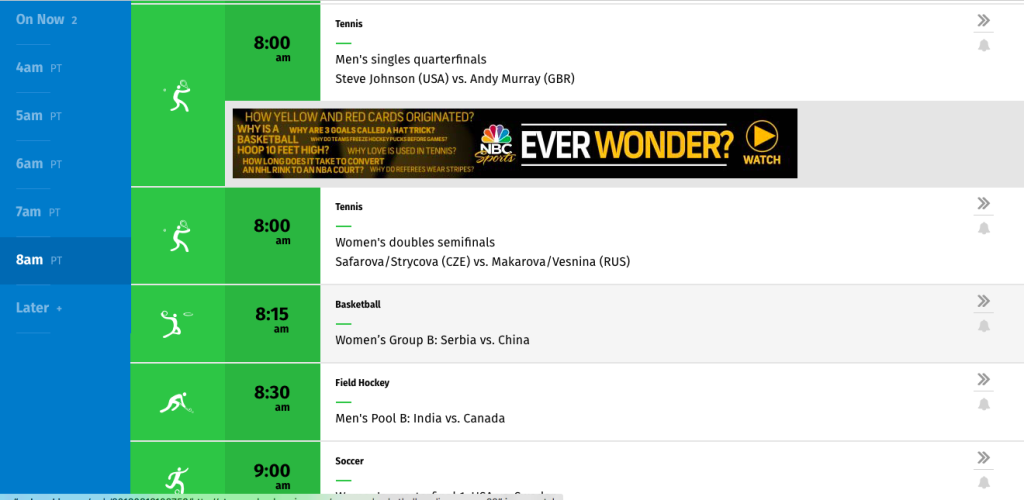Image resolution: width=1024 pixels, height=500 pixels.
Task: Expand details arrows for India vs. Canada
Action: coord(983,379)
